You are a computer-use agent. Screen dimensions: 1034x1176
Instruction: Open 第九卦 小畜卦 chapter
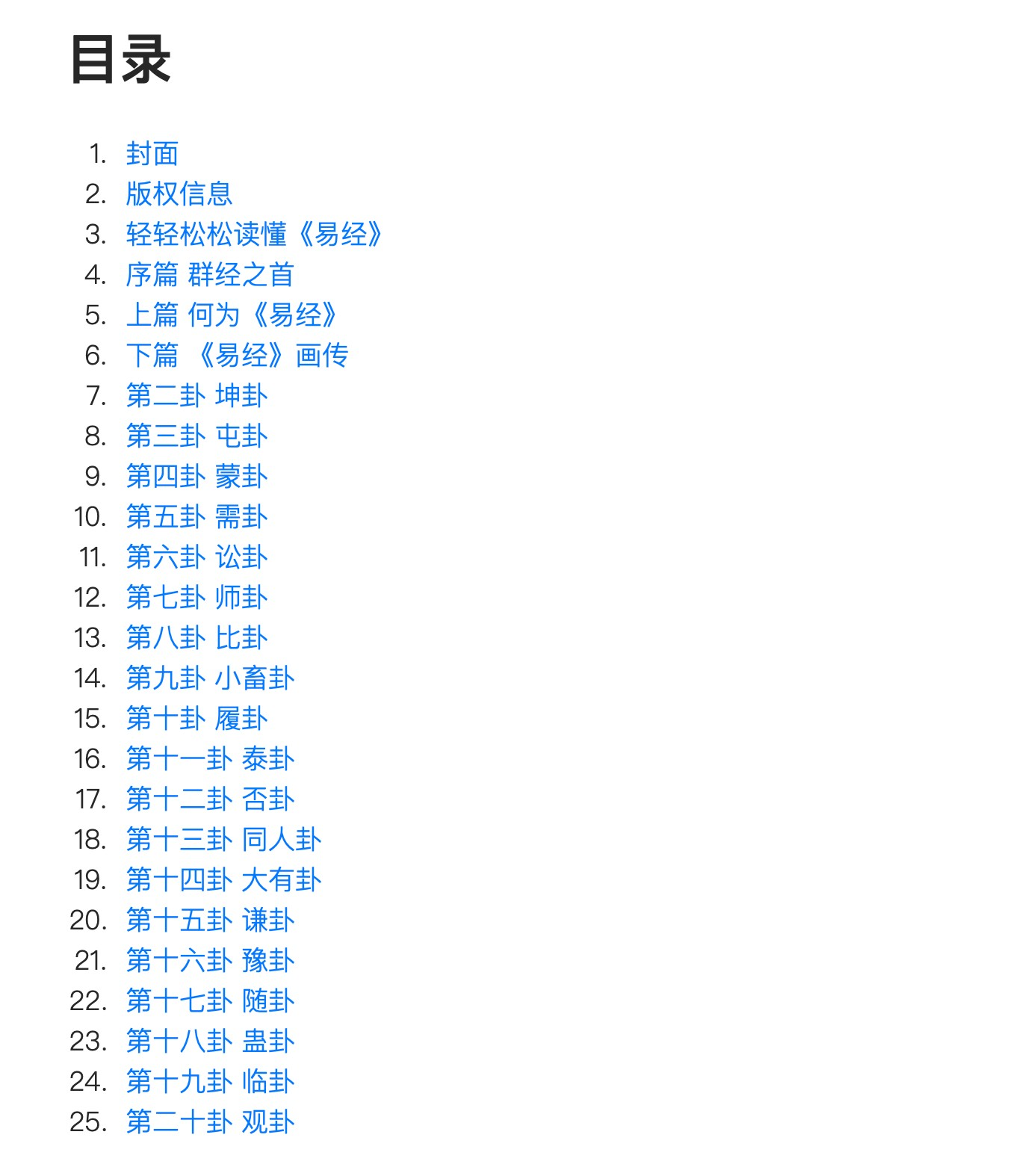[x=210, y=678]
